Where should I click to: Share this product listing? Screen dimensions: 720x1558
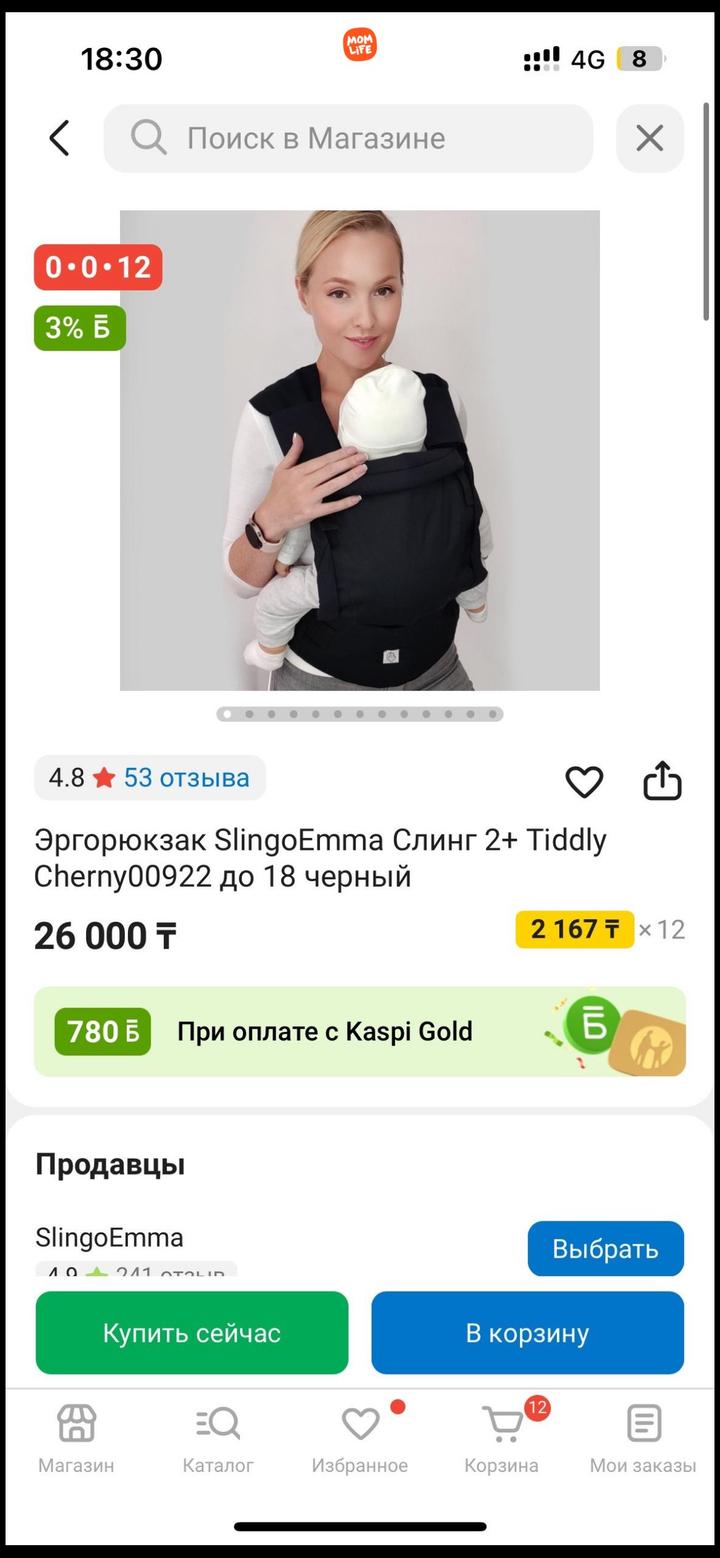pos(662,782)
